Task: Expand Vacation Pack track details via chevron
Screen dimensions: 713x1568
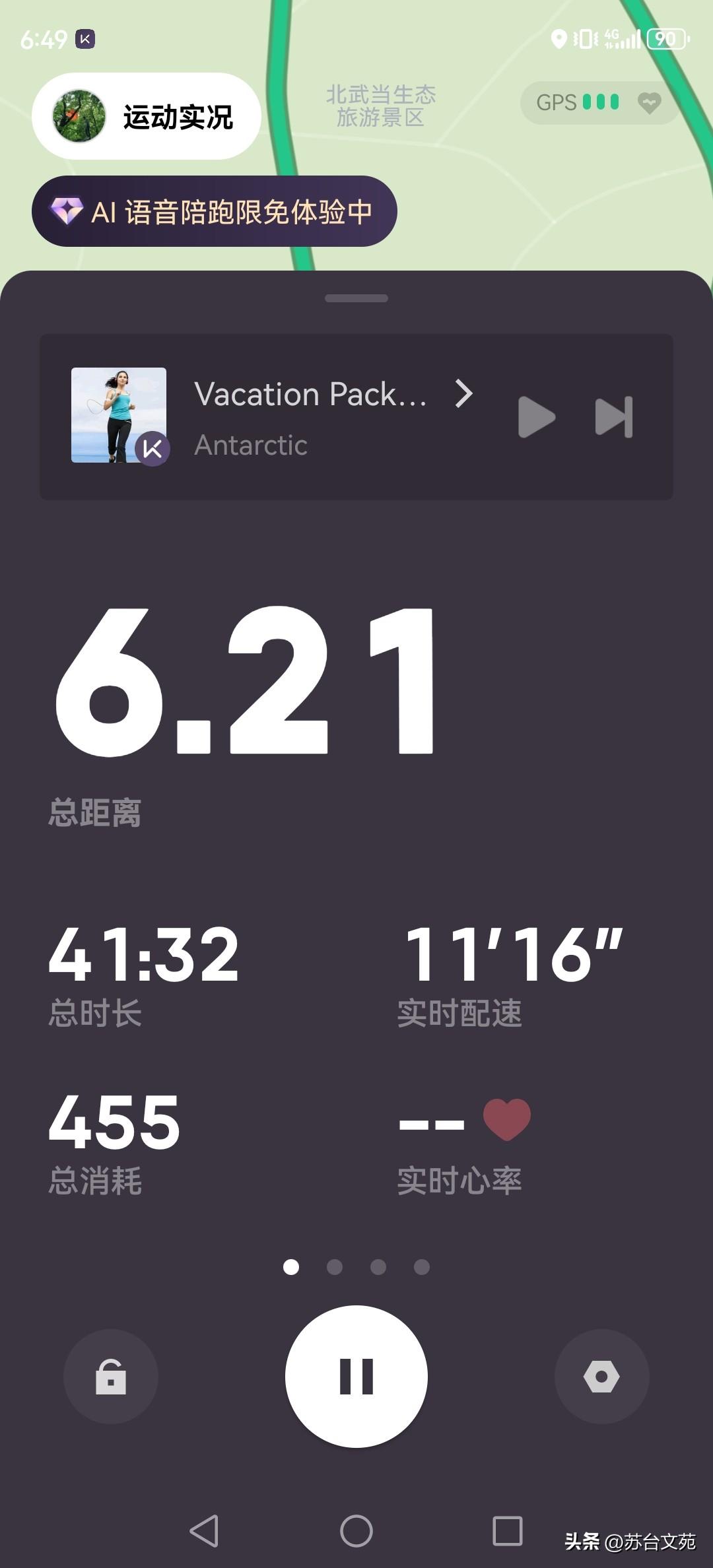Action: point(464,394)
